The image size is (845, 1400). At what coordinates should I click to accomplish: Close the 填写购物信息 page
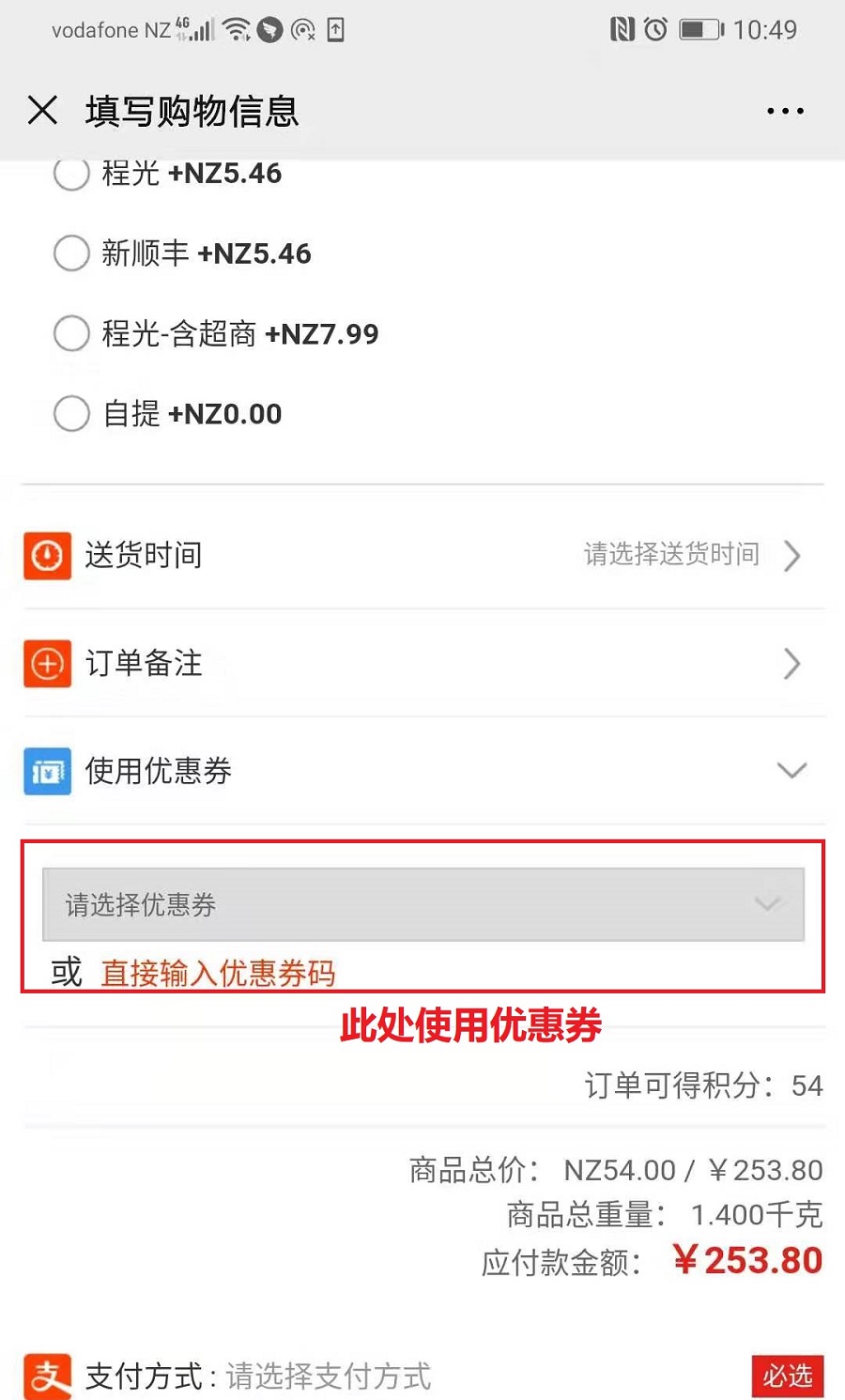[x=42, y=111]
